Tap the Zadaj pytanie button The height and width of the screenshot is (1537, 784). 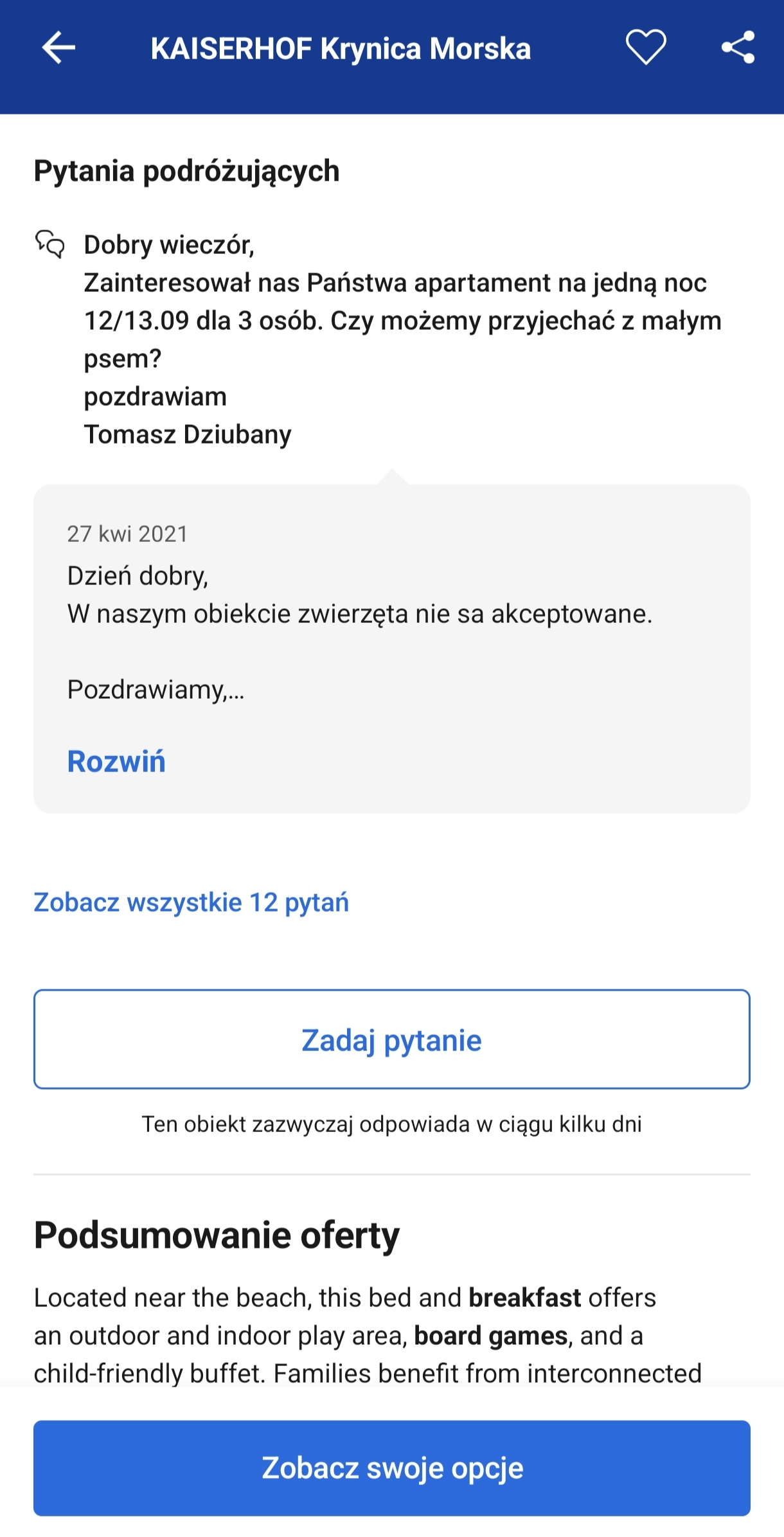[391, 1039]
